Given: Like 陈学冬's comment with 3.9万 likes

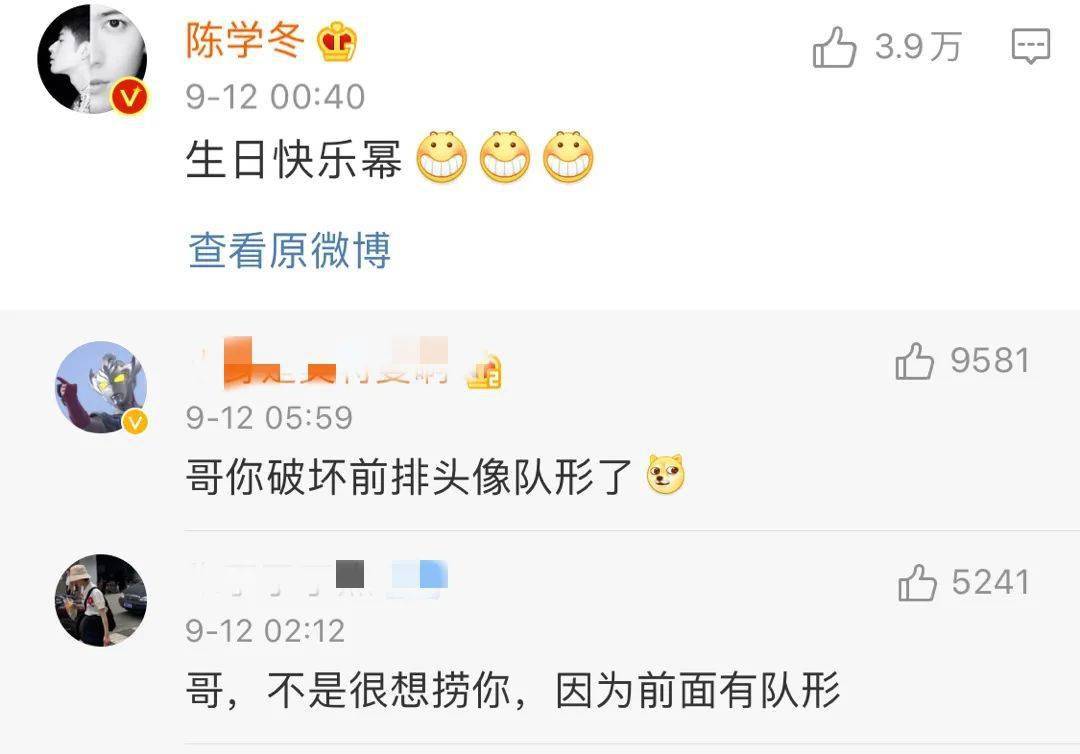Looking at the screenshot, I should coord(834,47).
